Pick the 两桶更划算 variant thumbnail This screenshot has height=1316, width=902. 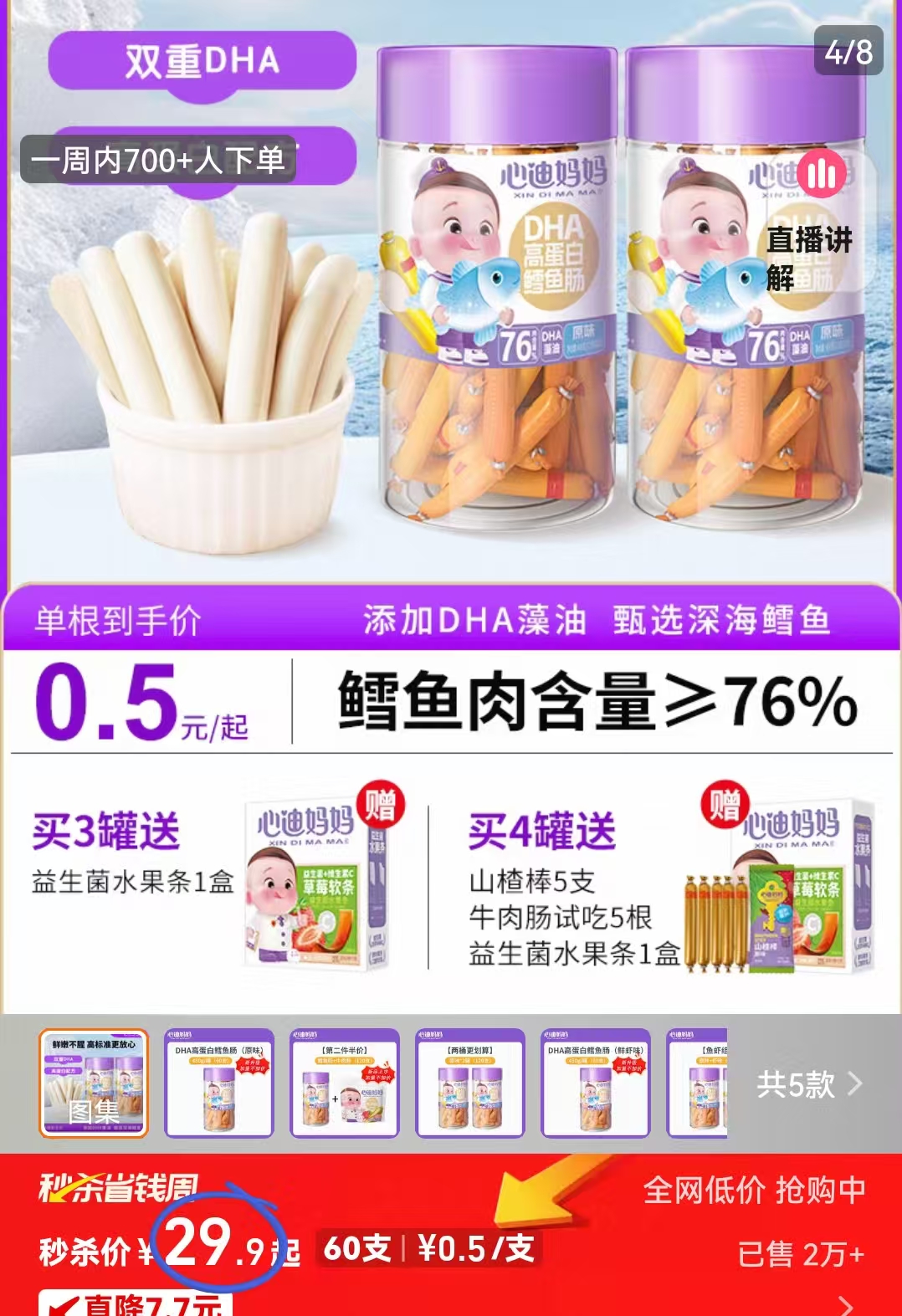pos(470,1083)
